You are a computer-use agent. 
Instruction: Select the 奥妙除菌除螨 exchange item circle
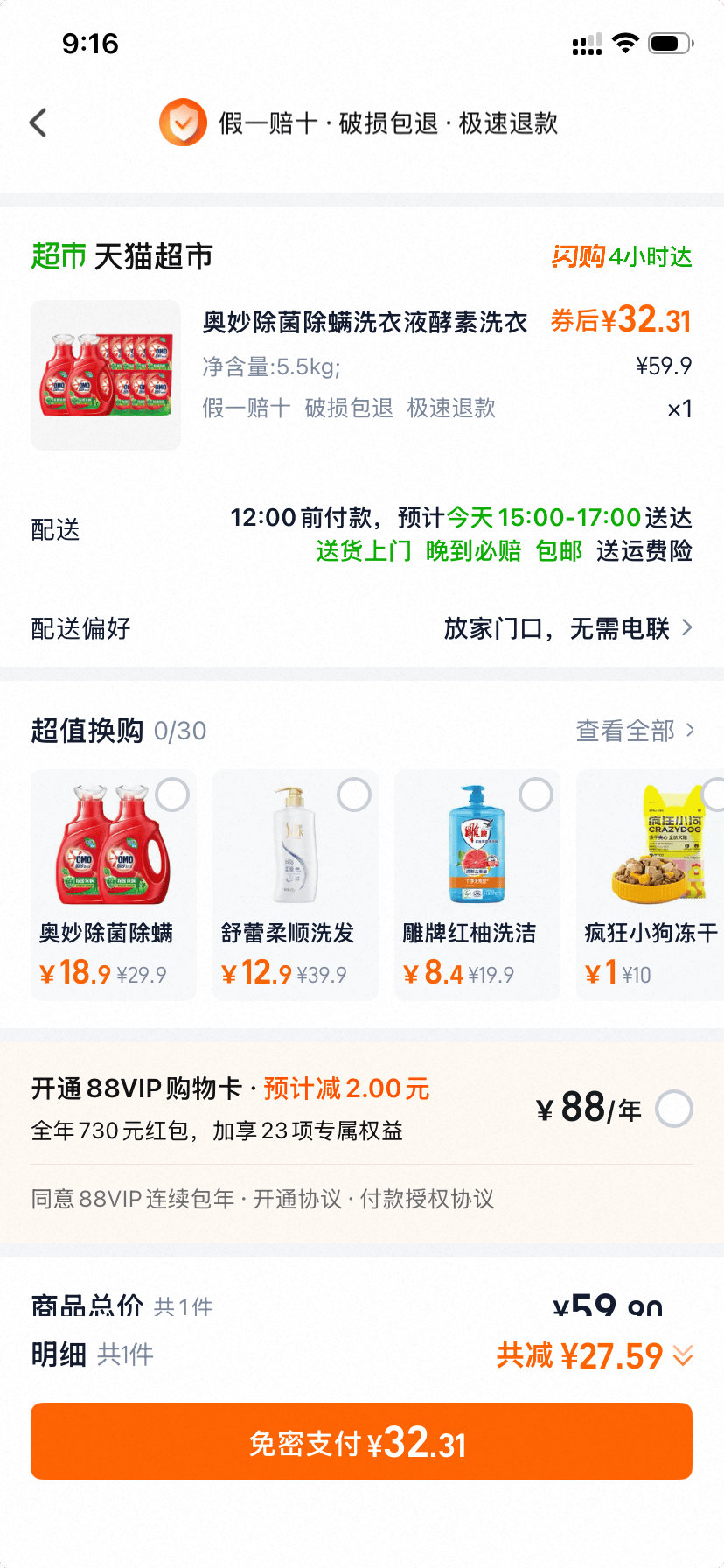tap(172, 794)
